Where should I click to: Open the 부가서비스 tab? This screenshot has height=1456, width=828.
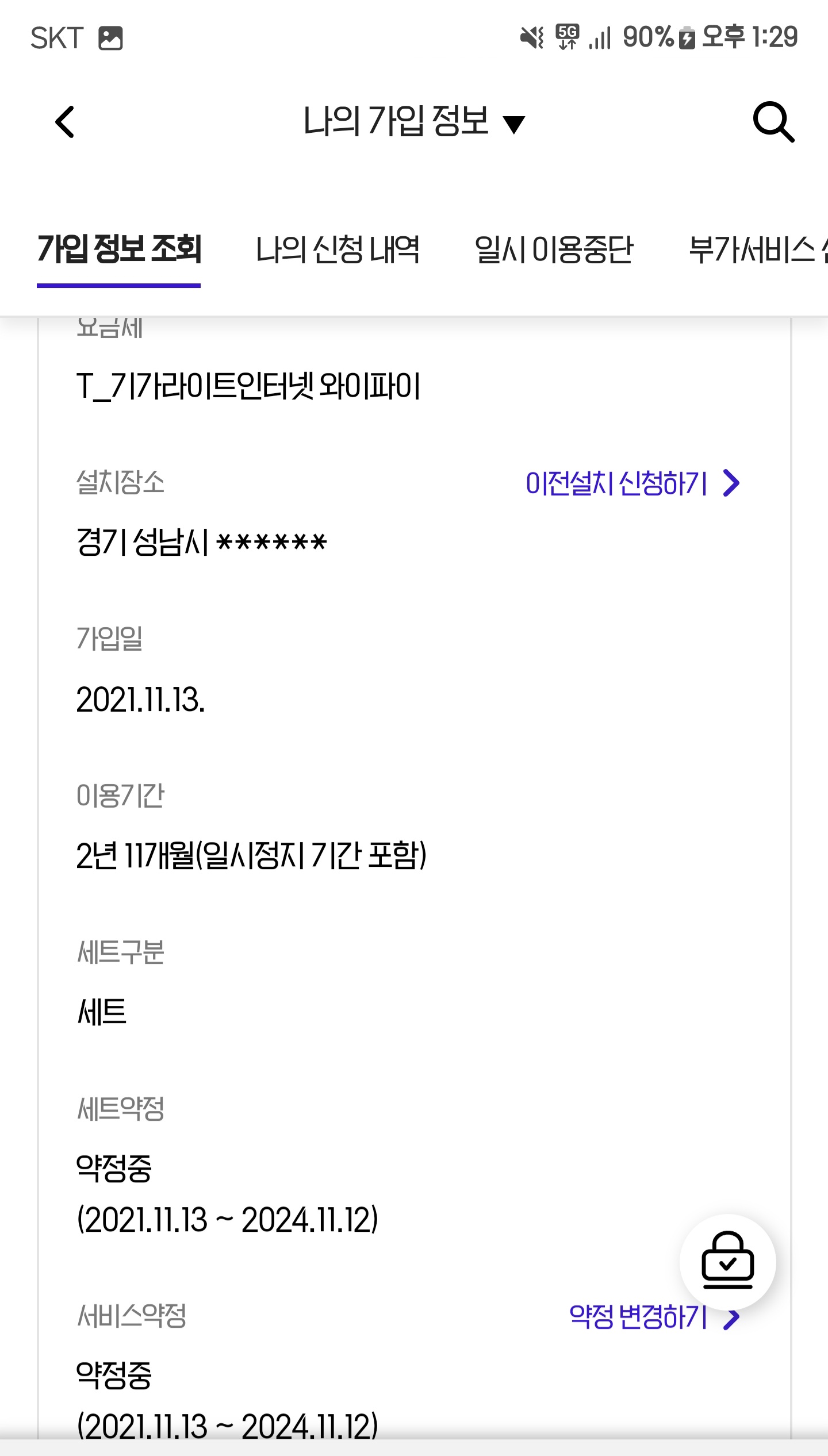(x=758, y=250)
